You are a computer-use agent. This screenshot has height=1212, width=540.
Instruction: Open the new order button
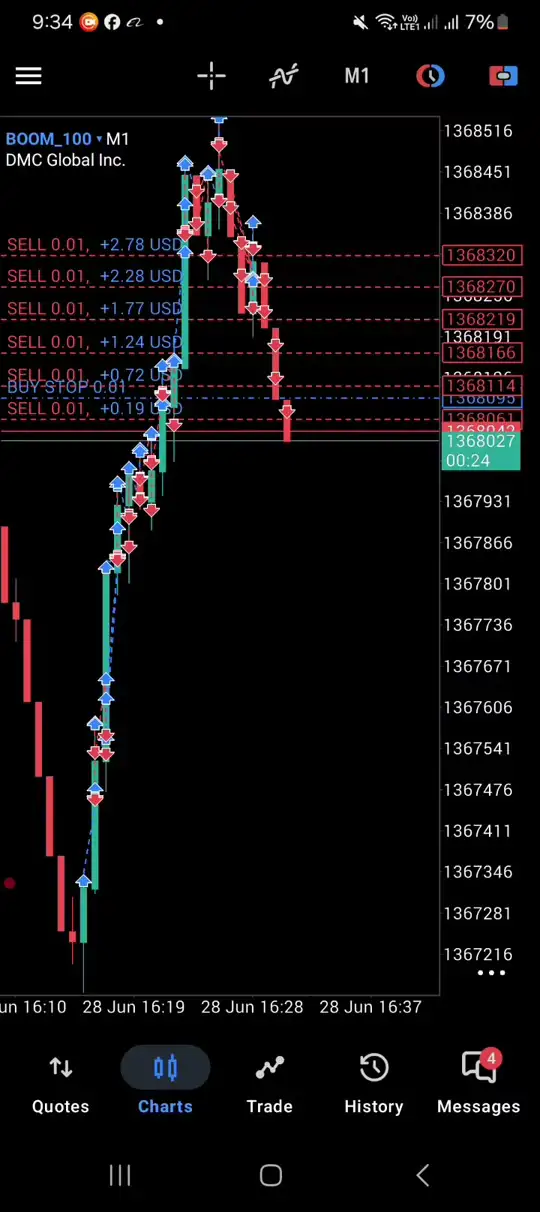point(503,76)
